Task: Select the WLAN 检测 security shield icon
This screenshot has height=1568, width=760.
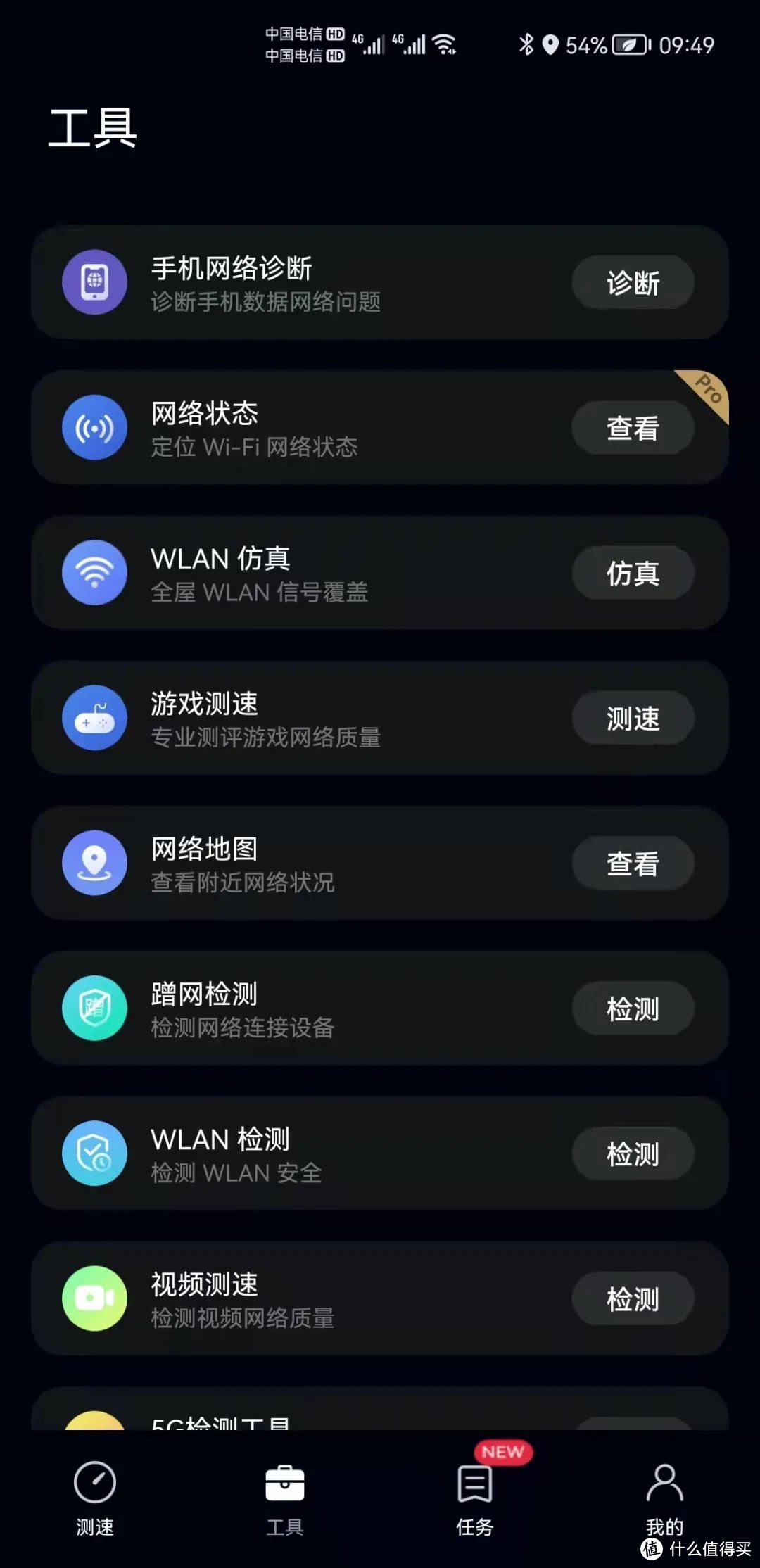Action: click(x=95, y=1153)
